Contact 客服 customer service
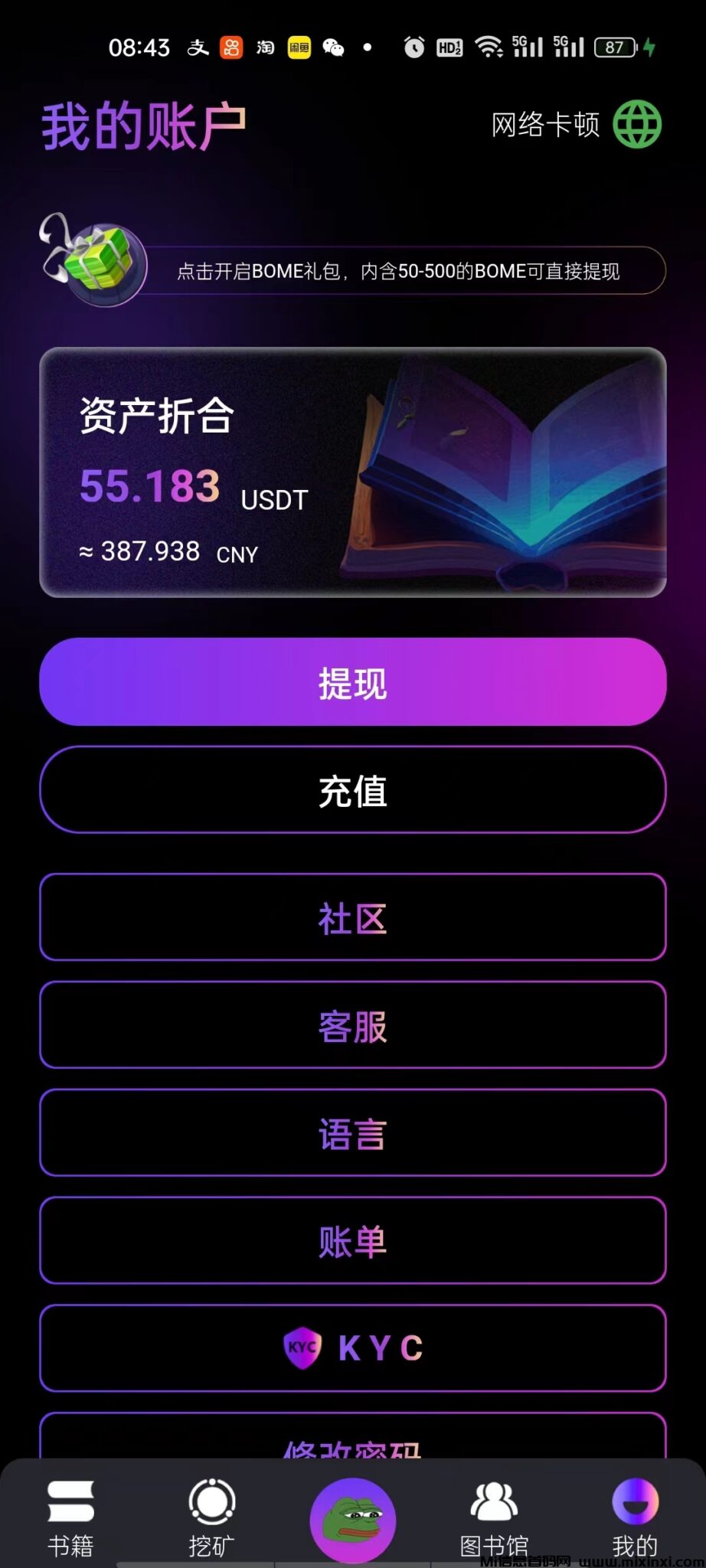 pyautogui.click(x=353, y=1026)
